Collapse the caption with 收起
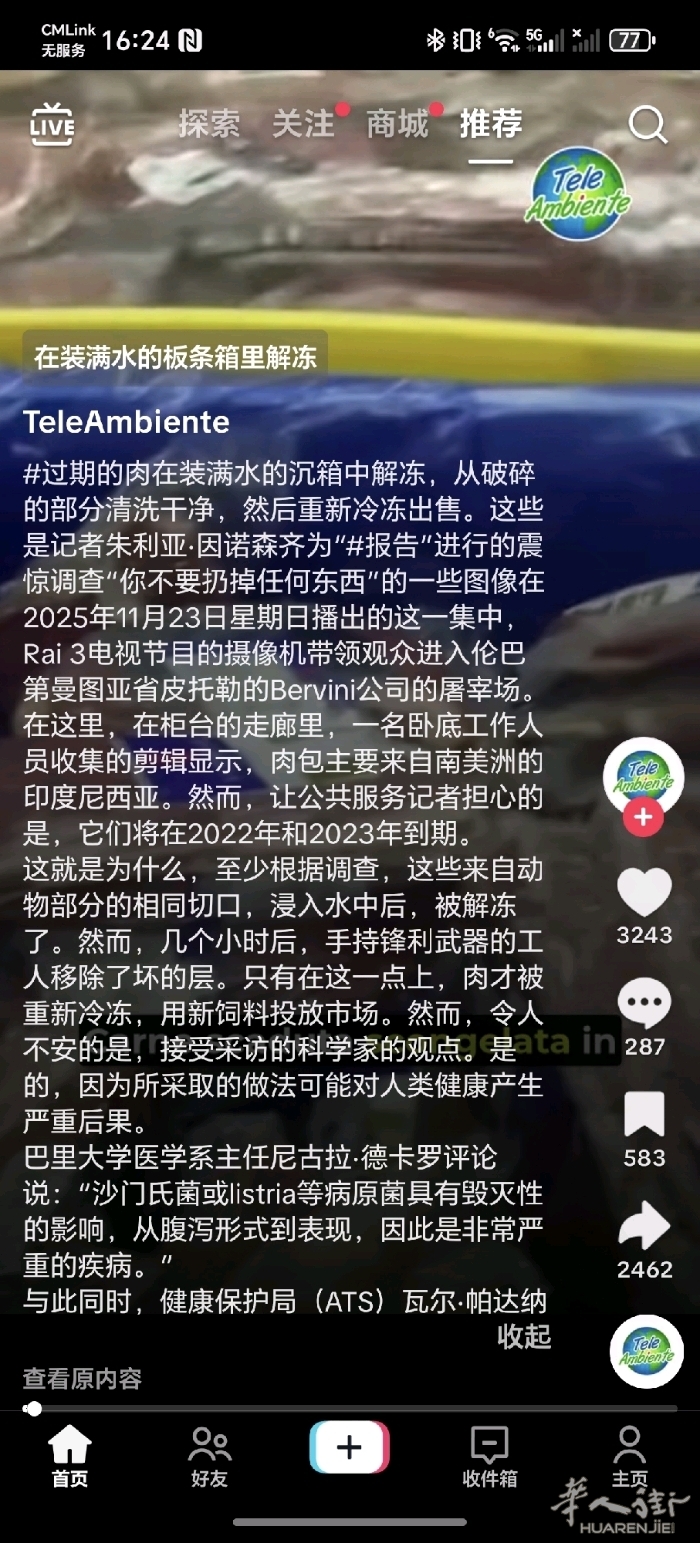 click(524, 1336)
